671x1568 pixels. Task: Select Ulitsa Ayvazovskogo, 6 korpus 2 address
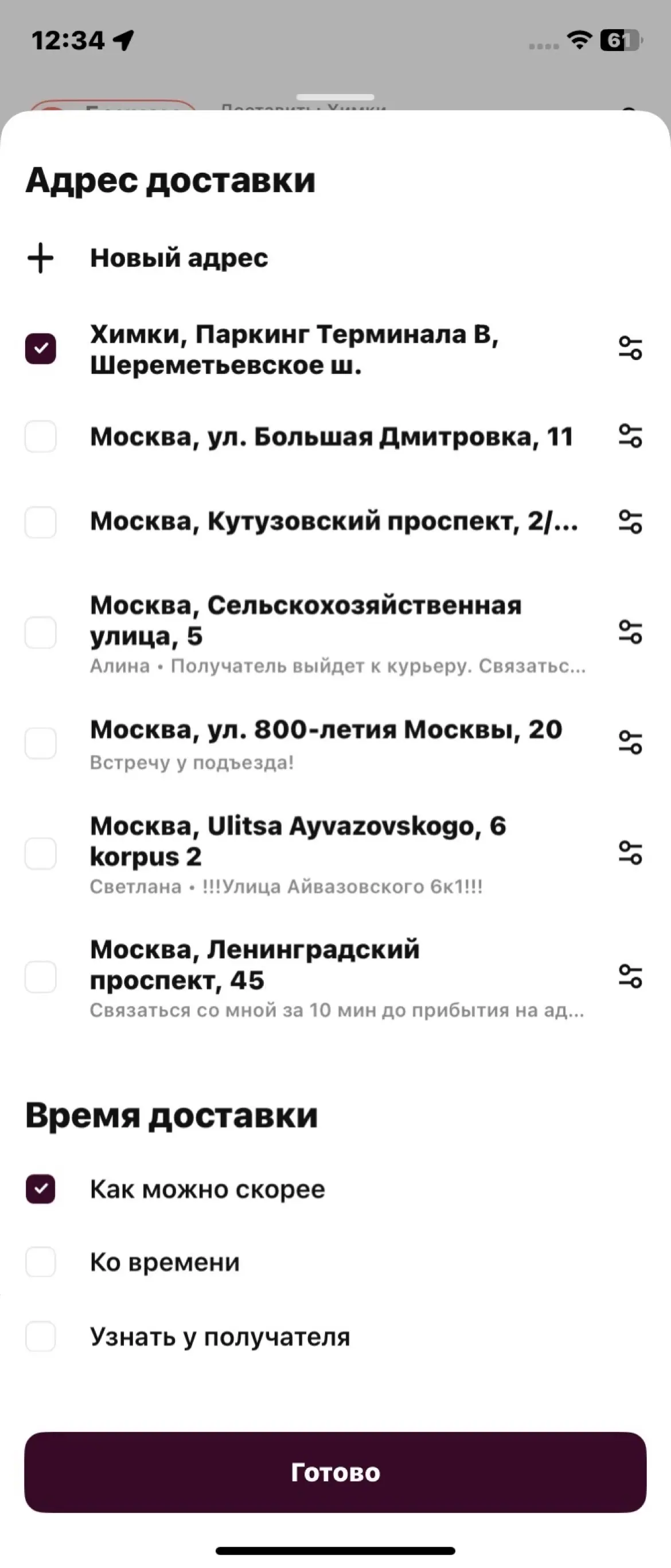point(41,853)
